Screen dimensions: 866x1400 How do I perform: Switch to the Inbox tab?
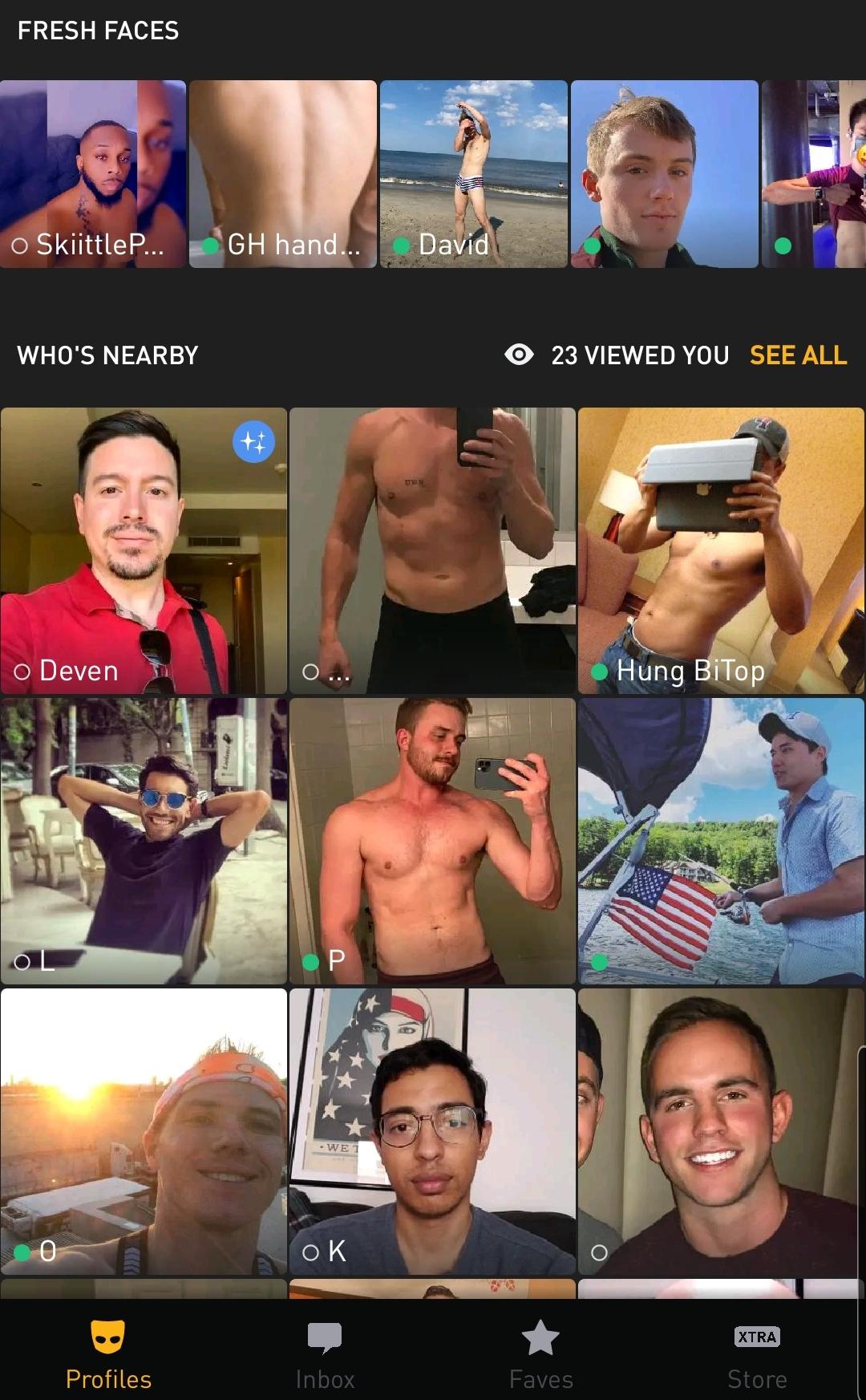click(x=325, y=1355)
